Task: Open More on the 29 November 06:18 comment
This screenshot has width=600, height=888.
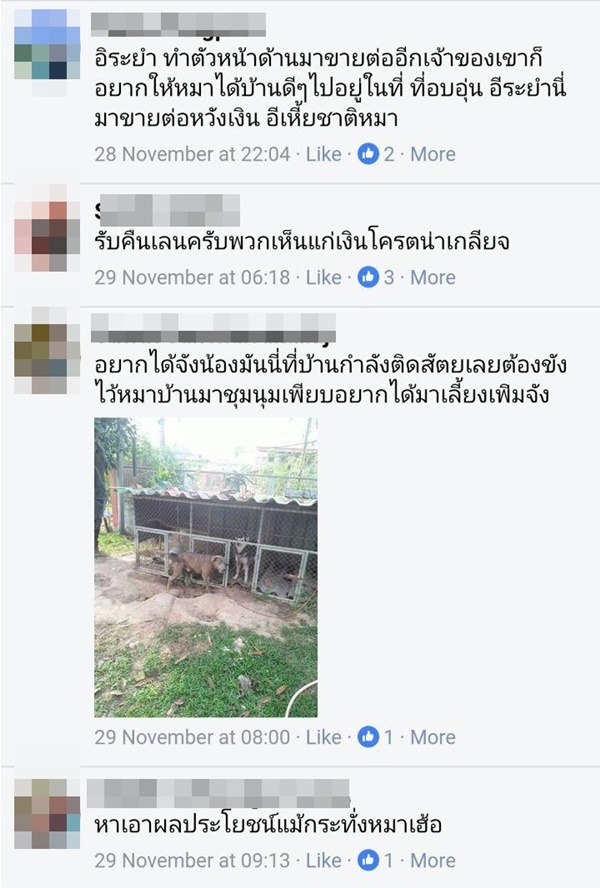Action: tap(432, 277)
